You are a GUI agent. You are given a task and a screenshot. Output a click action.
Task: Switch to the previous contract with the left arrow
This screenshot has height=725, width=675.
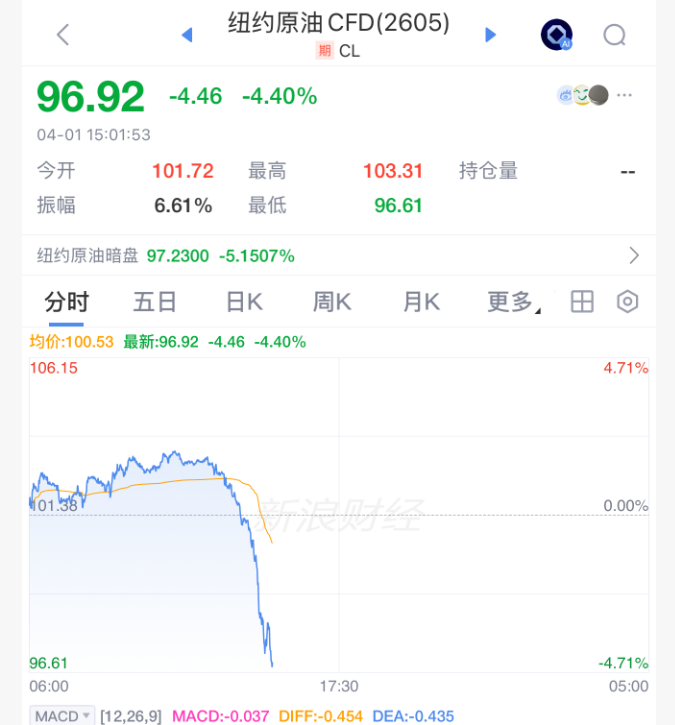coord(186,35)
